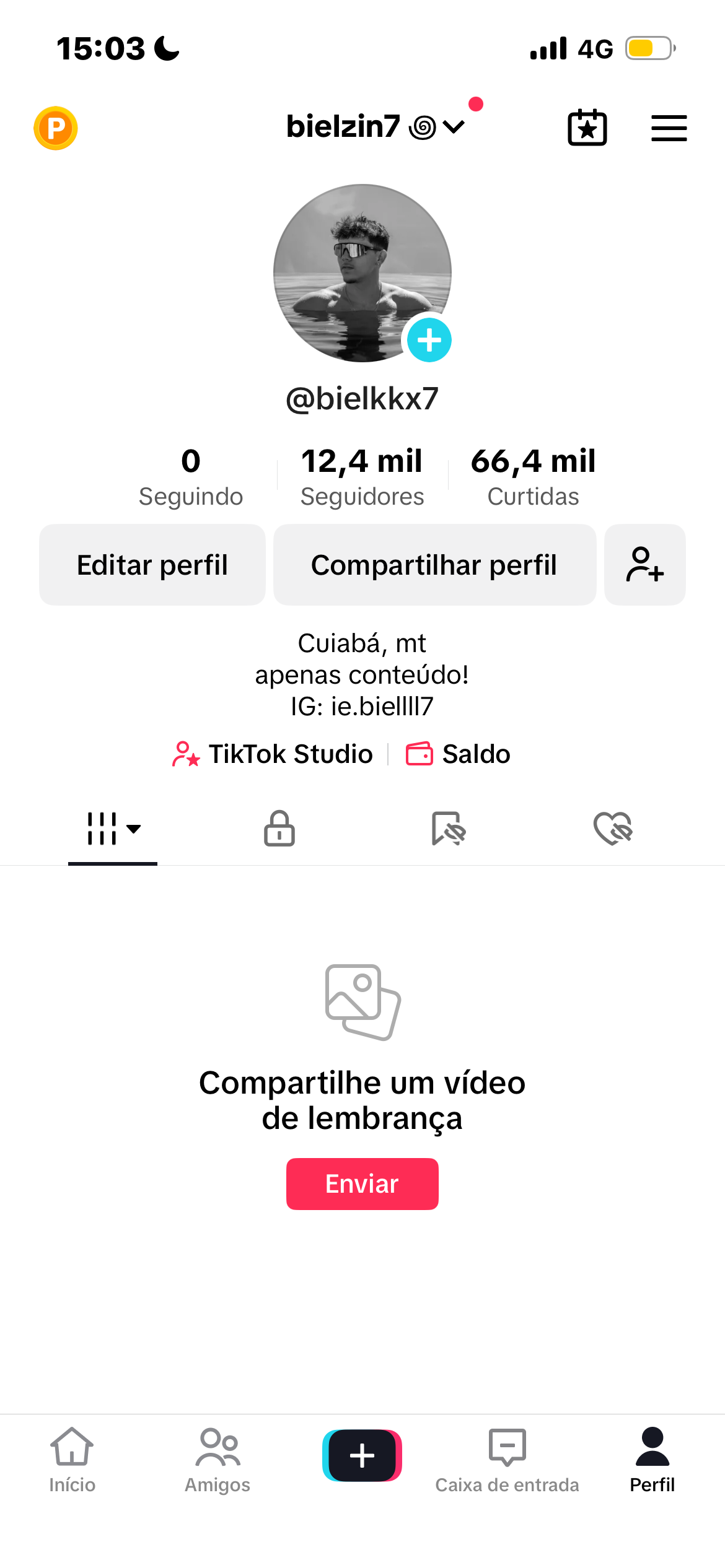725x1568 pixels.
Task: Open Saldo balance
Action: tap(458, 754)
